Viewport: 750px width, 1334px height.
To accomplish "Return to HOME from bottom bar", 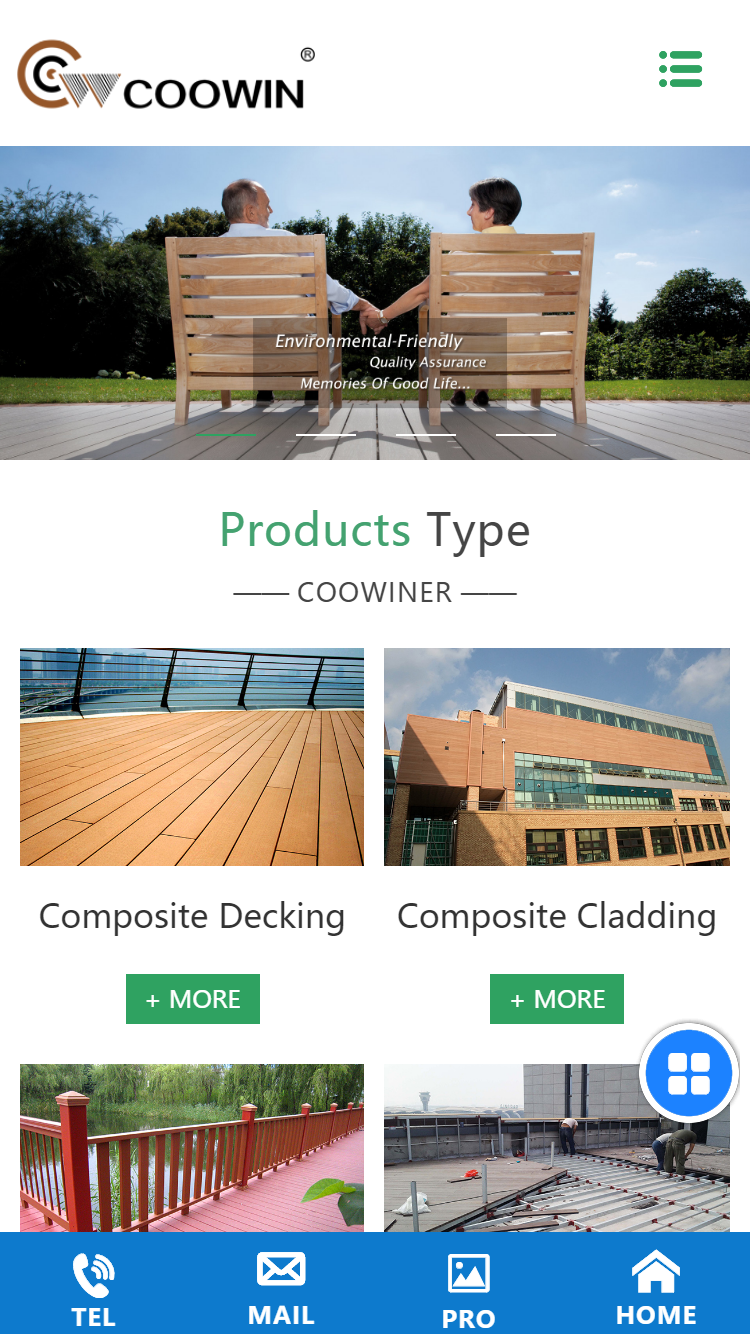I will (x=656, y=1289).
